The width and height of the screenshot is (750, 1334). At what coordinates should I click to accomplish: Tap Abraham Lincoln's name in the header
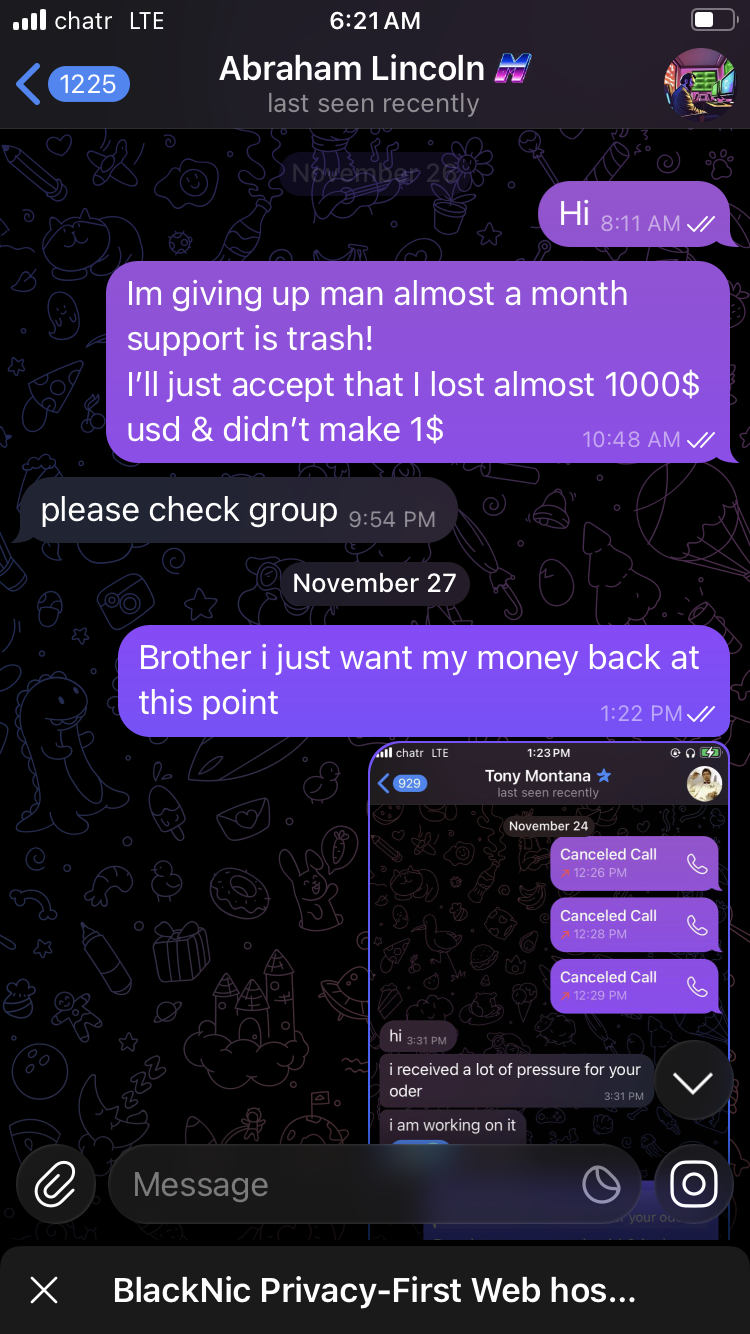click(352, 68)
